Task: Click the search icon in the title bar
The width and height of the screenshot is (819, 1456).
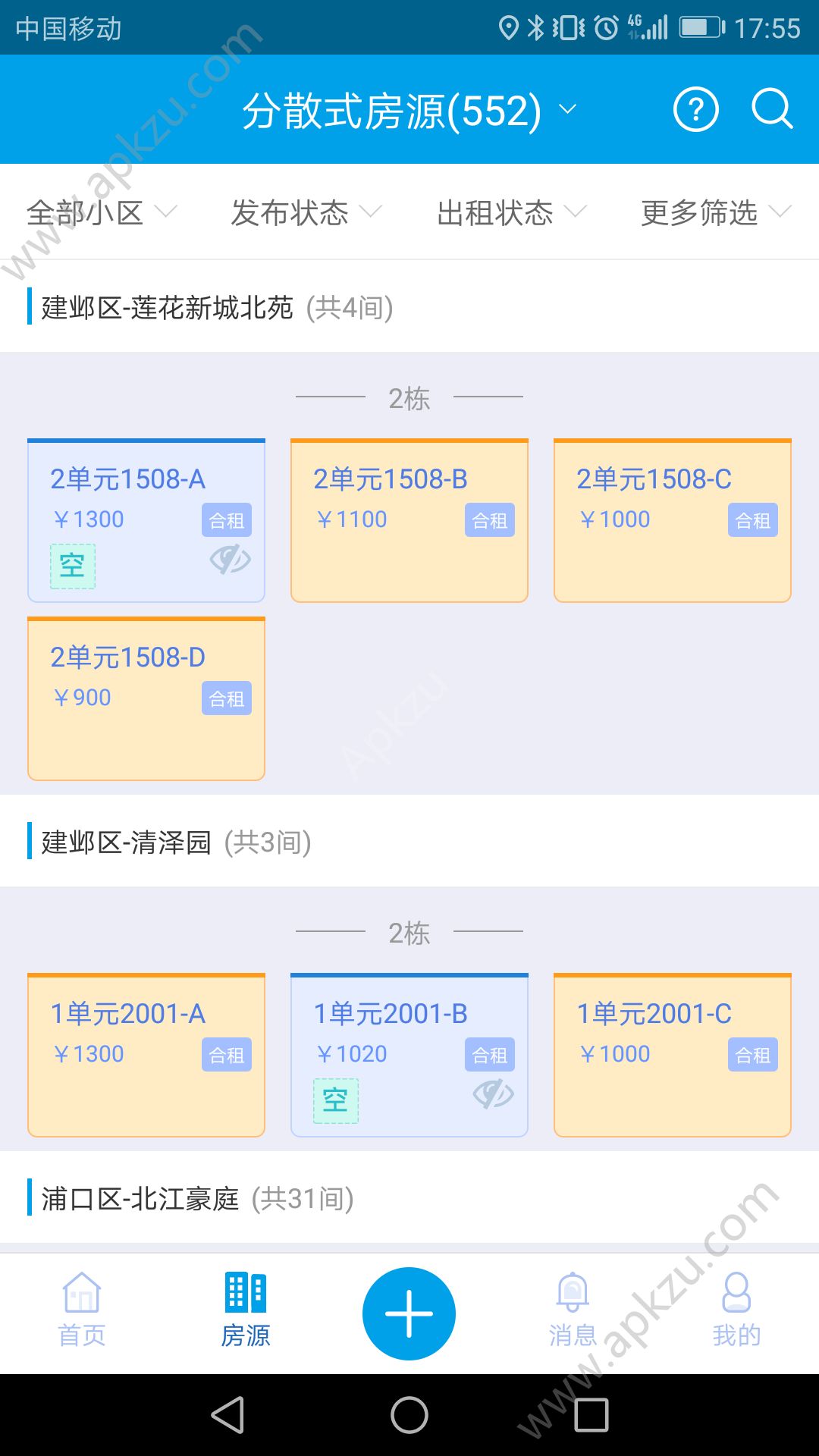Action: click(x=772, y=108)
